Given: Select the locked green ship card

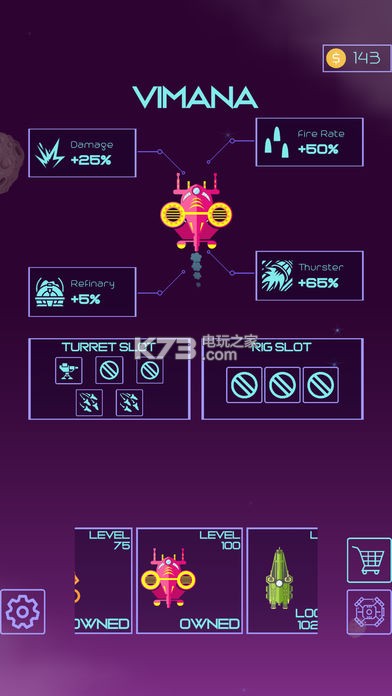Looking at the screenshot, I should (282, 580).
